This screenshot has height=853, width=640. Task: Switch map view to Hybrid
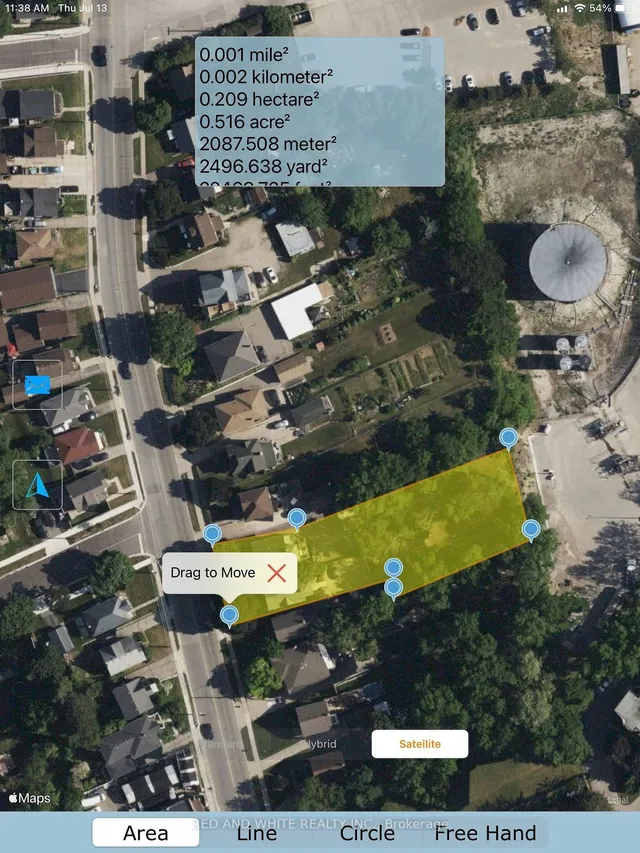(320, 744)
